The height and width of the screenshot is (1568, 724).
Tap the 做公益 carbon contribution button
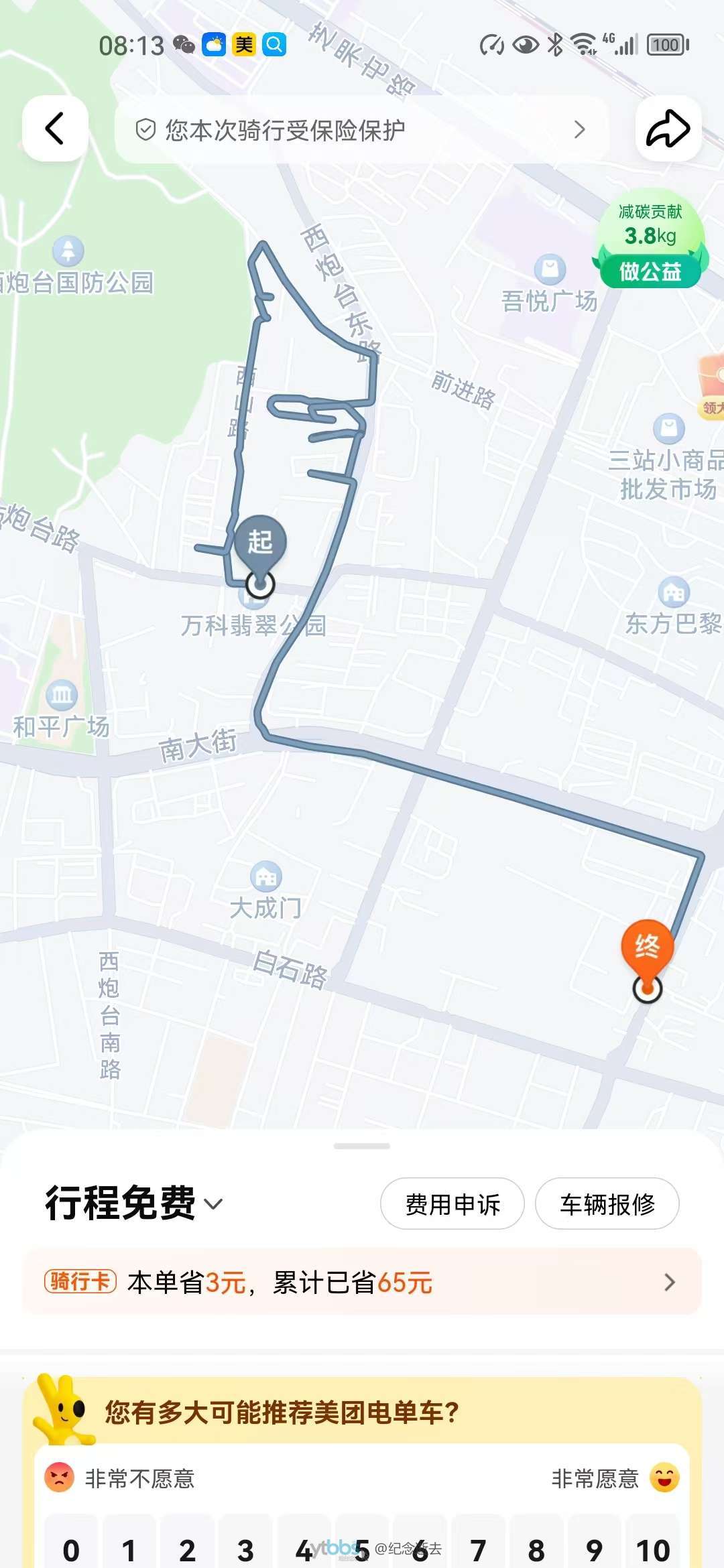[x=650, y=271]
